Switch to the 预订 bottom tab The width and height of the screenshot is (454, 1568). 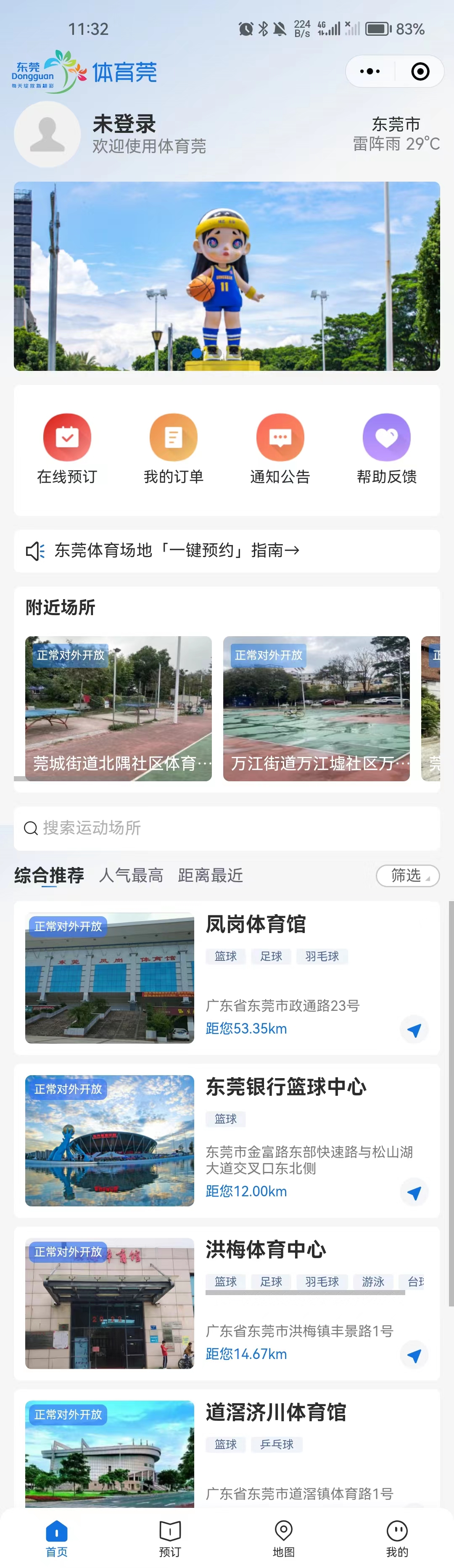pos(170,1538)
